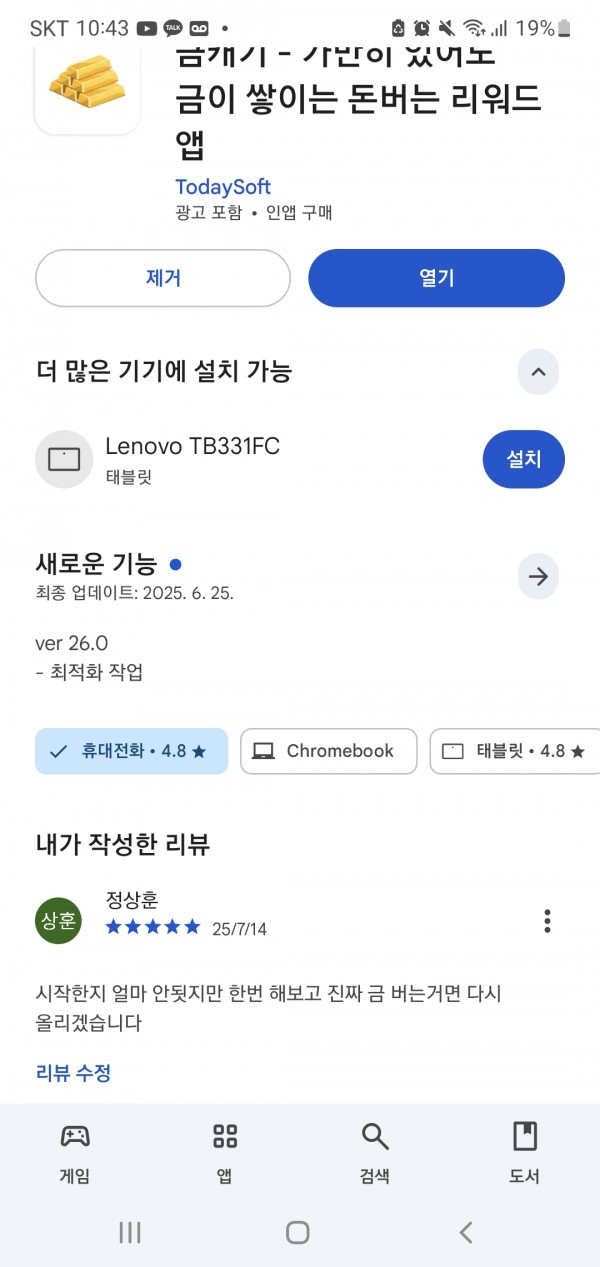
Task: Open TodaySoft developer page
Action: coord(223,187)
